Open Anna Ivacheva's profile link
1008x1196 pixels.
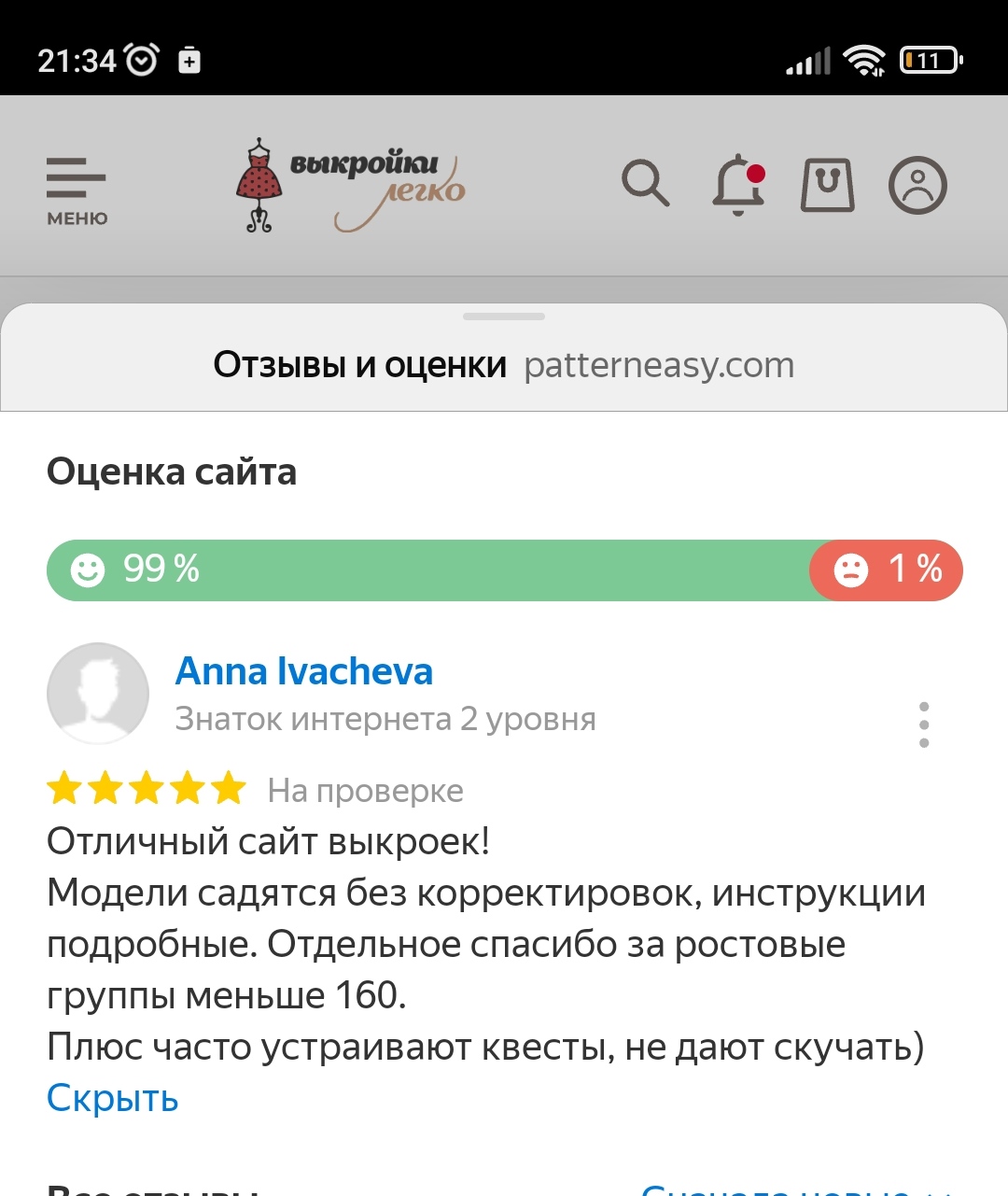pos(304,671)
